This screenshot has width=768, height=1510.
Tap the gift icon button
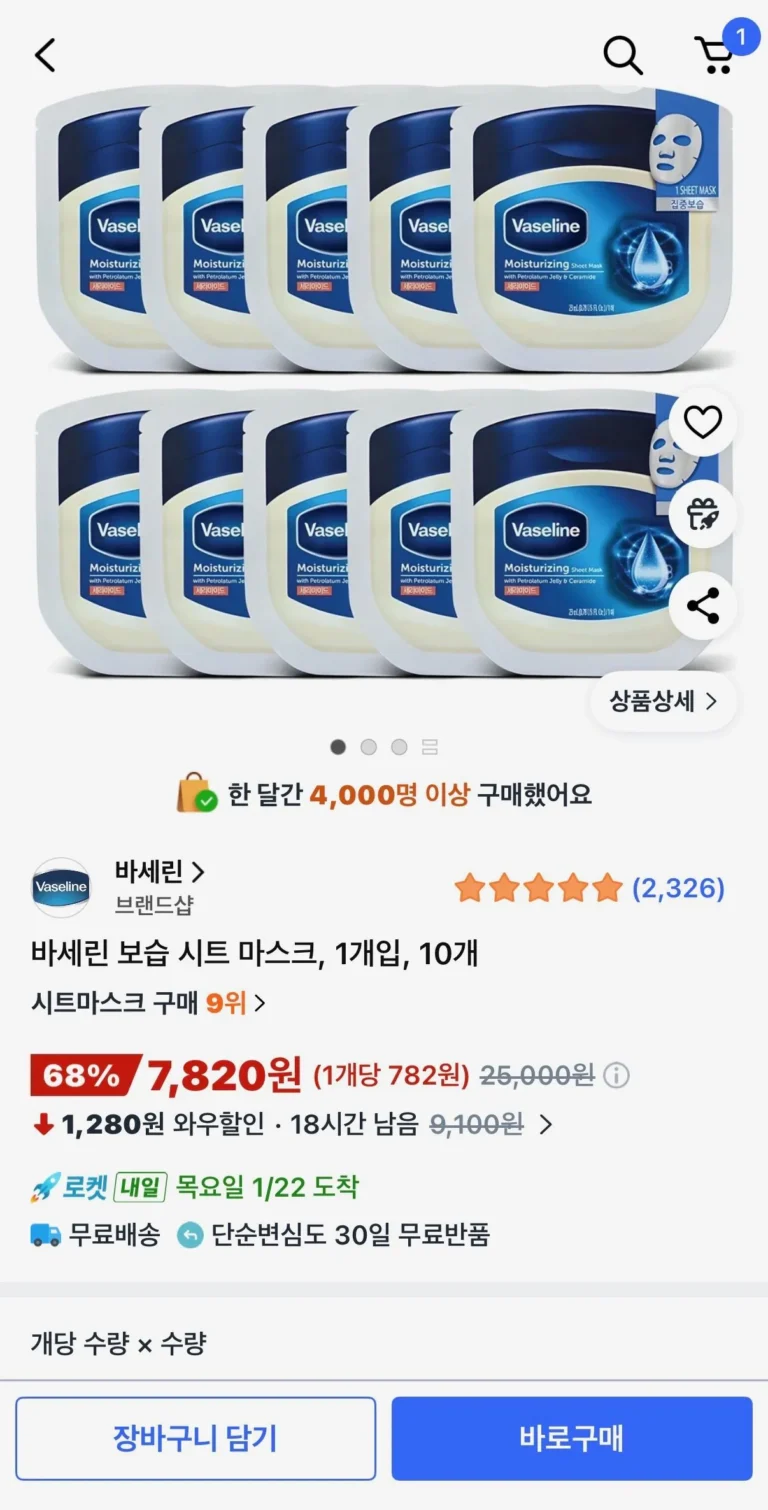pyautogui.click(x=702, y=514)
